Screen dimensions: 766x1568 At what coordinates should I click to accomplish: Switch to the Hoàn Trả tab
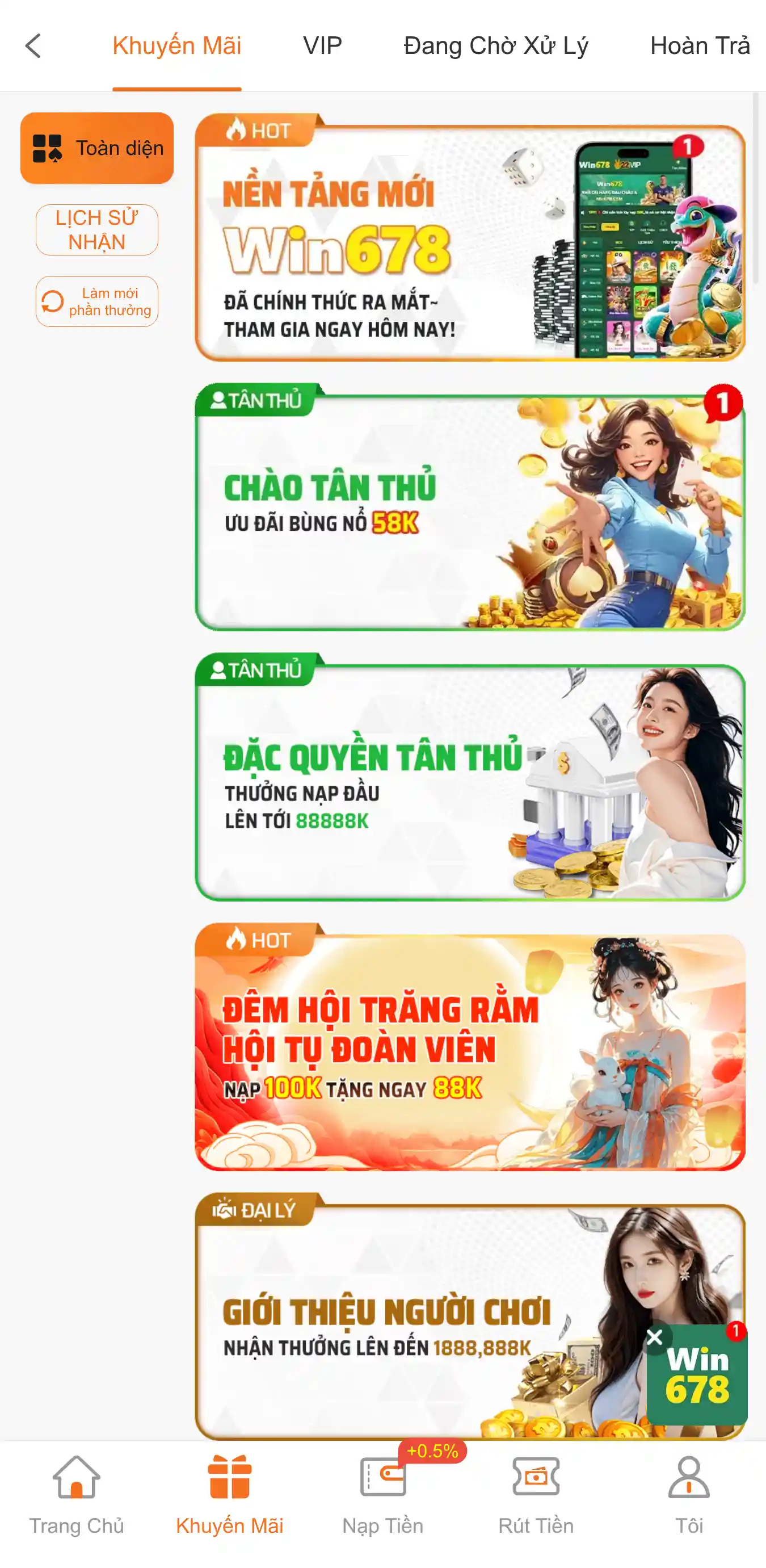pos(699,45)
